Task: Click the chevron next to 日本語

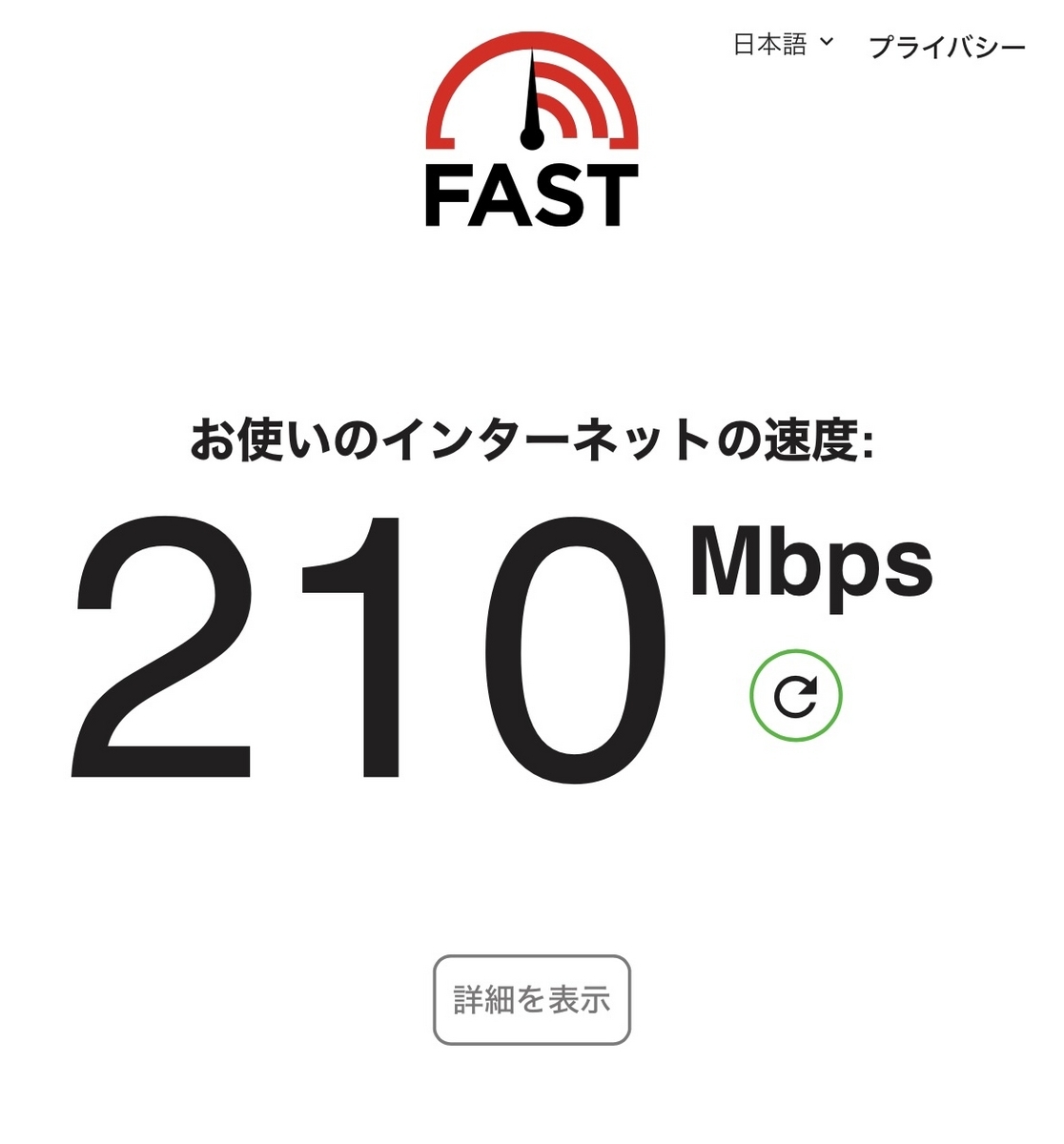Action: (x=826, y=43)
